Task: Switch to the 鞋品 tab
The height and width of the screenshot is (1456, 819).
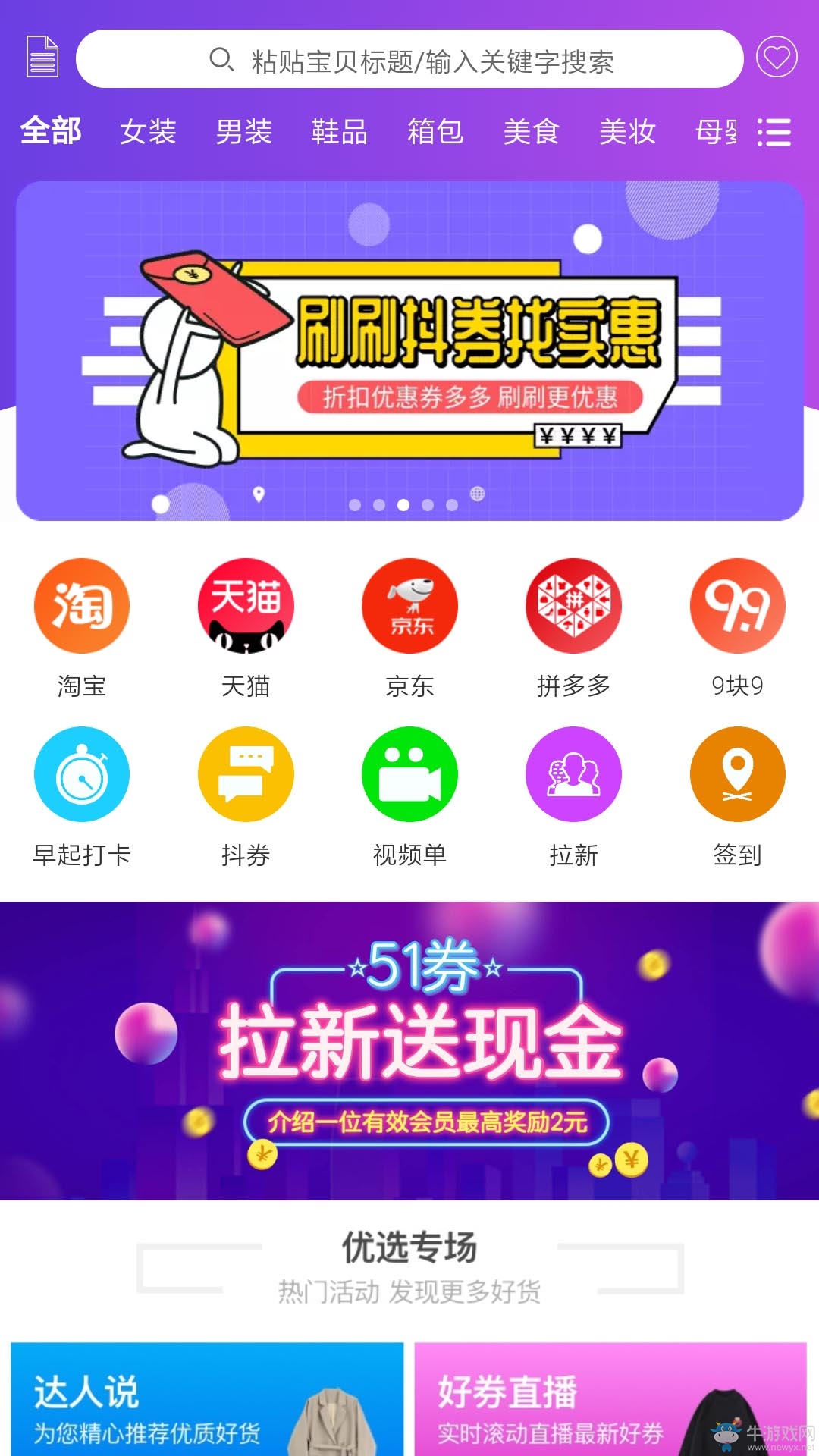Action: (x=340, y=132)
